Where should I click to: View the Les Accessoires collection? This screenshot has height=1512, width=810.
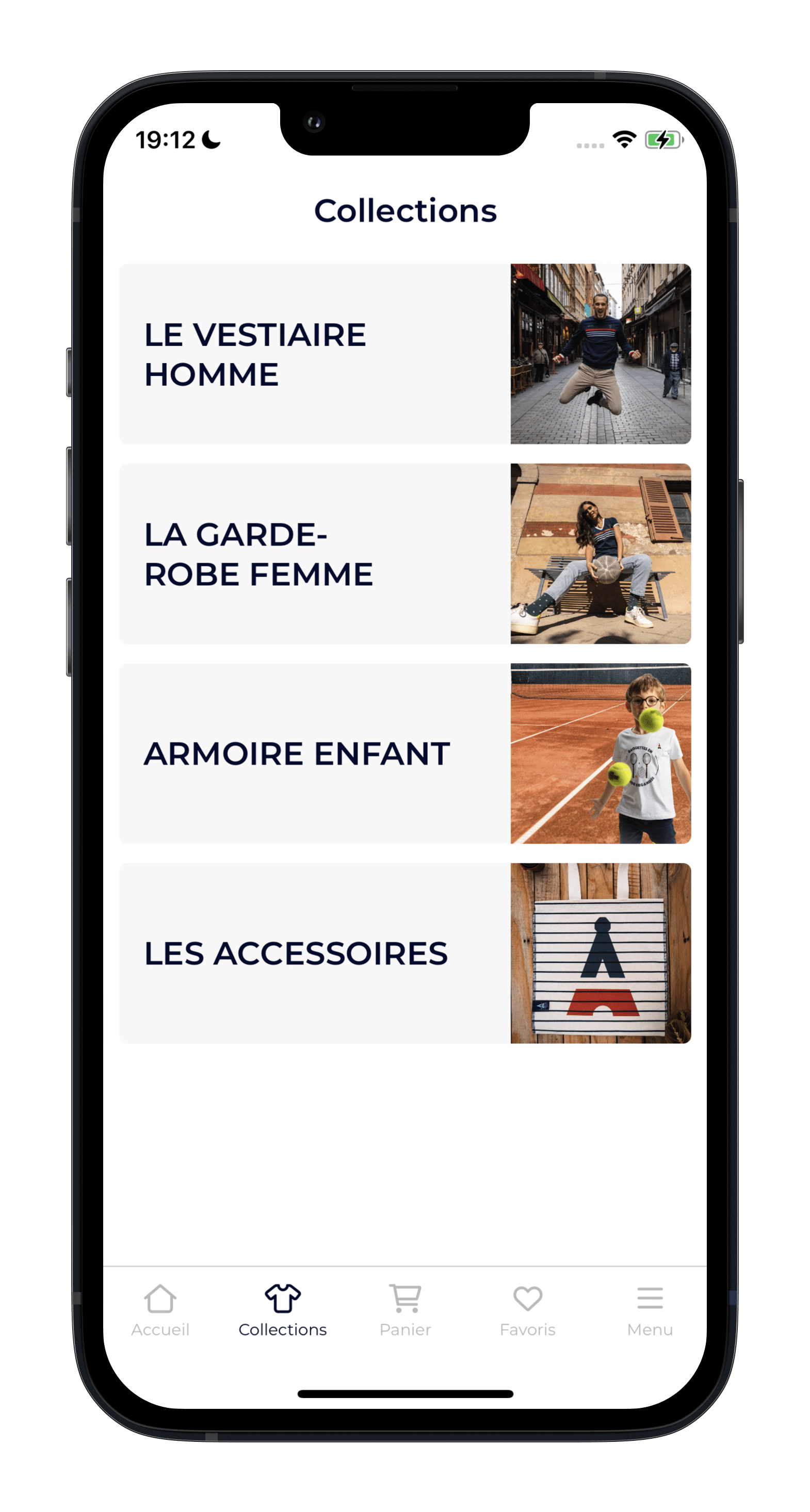point(404,953)
